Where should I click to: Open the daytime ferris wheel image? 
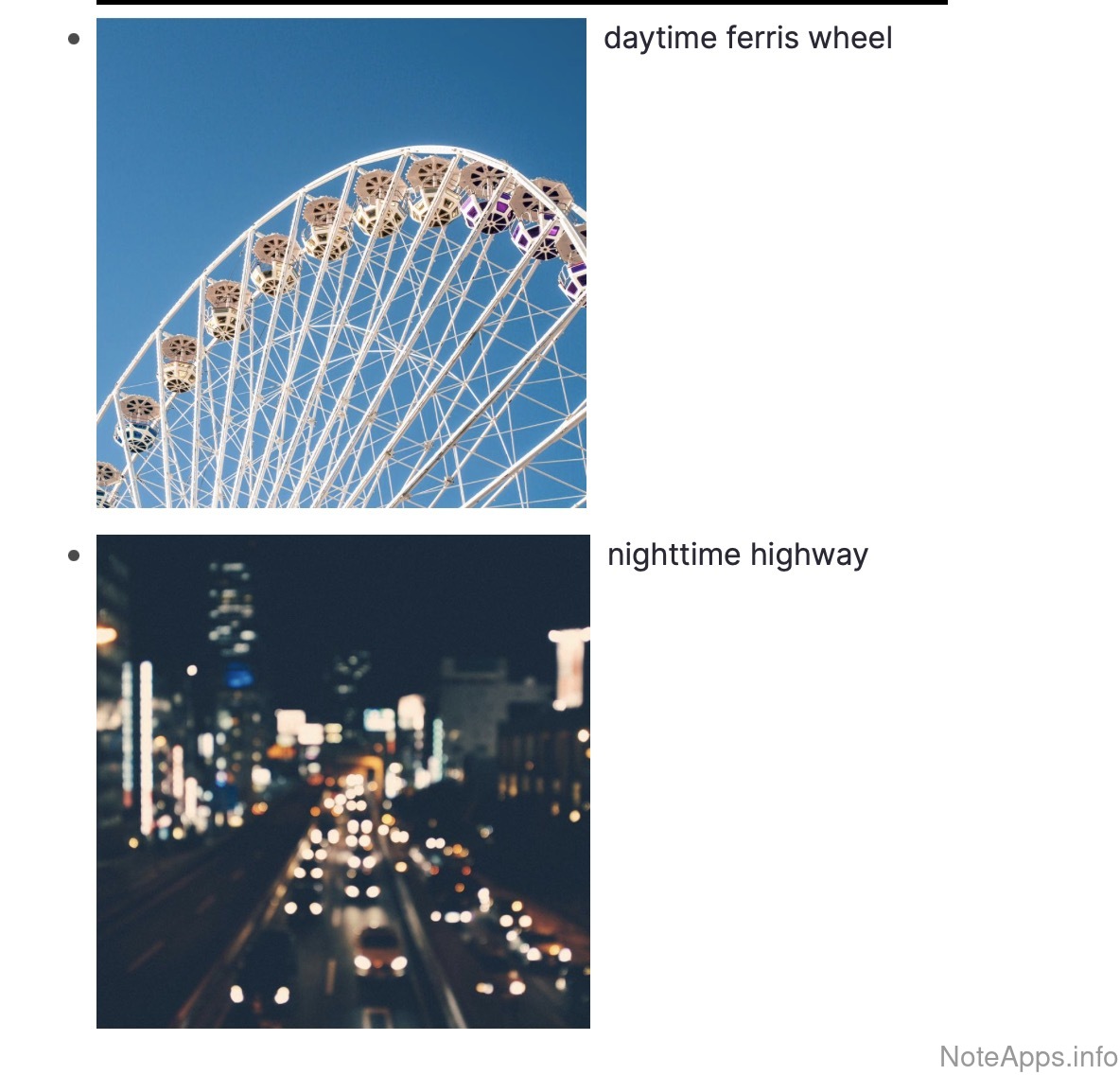click(341, 263)
